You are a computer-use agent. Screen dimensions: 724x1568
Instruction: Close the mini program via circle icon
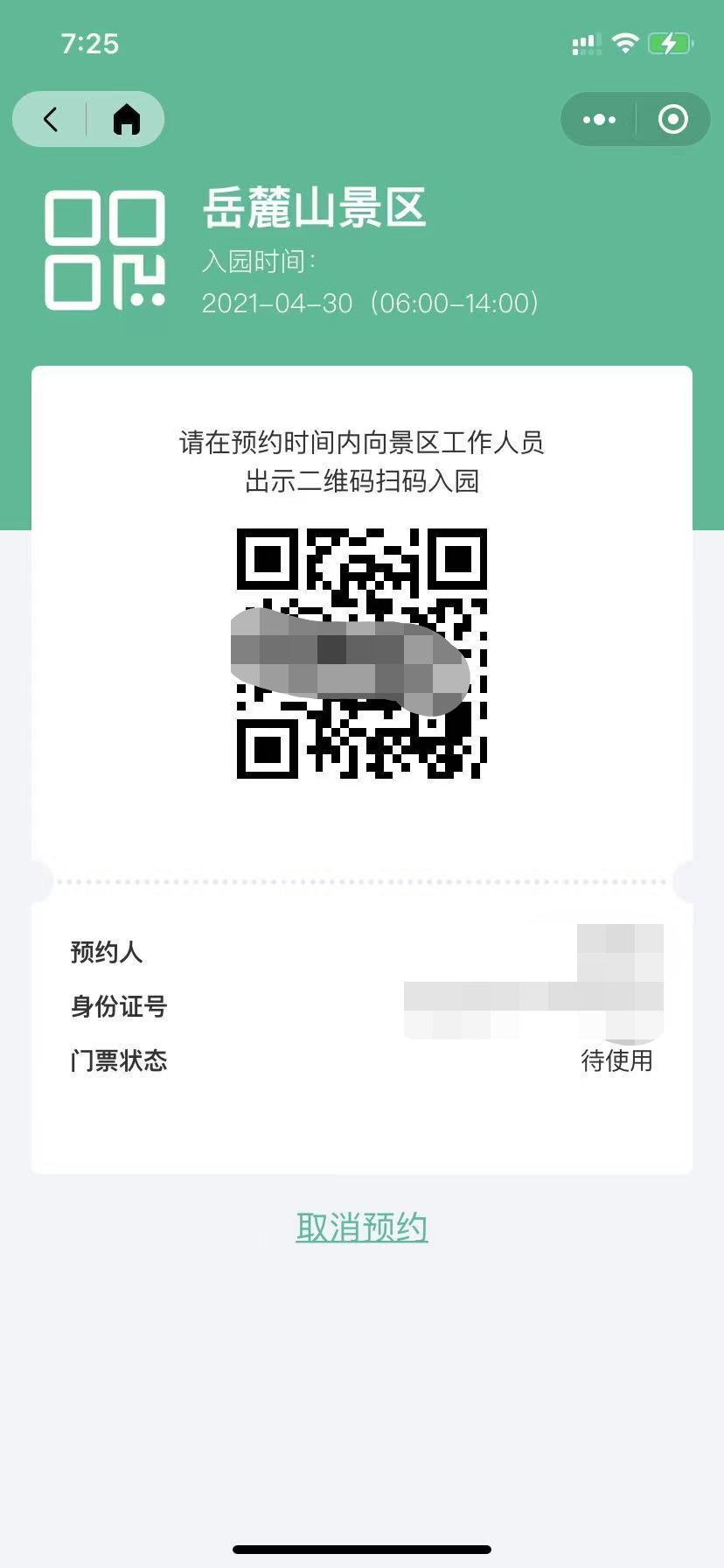coord(672,119)
